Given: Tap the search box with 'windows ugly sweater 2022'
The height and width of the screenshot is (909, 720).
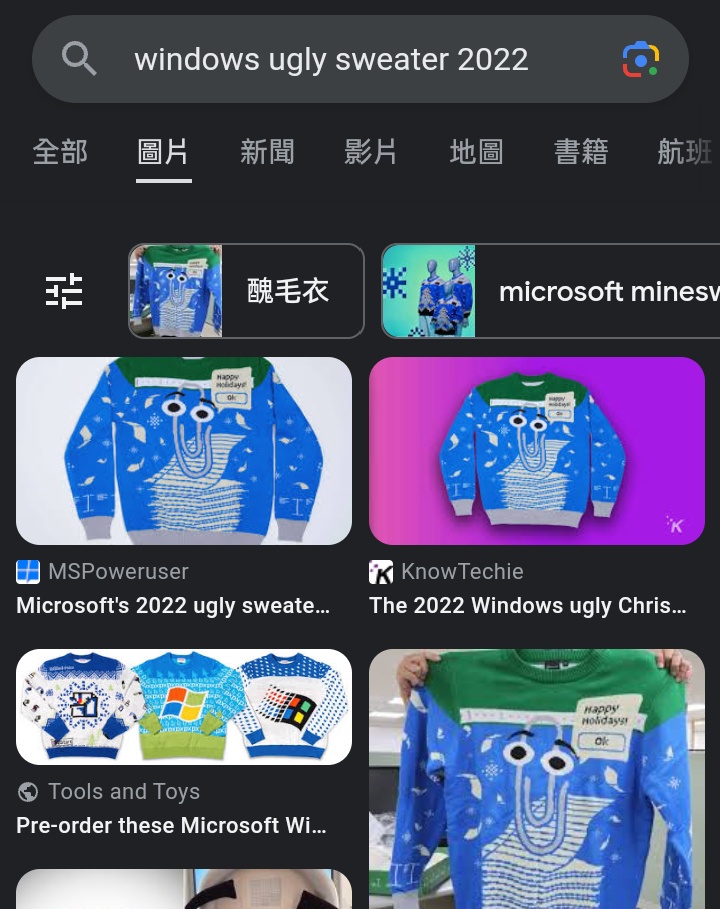Looking at the screenshot, I should [330, 60].
